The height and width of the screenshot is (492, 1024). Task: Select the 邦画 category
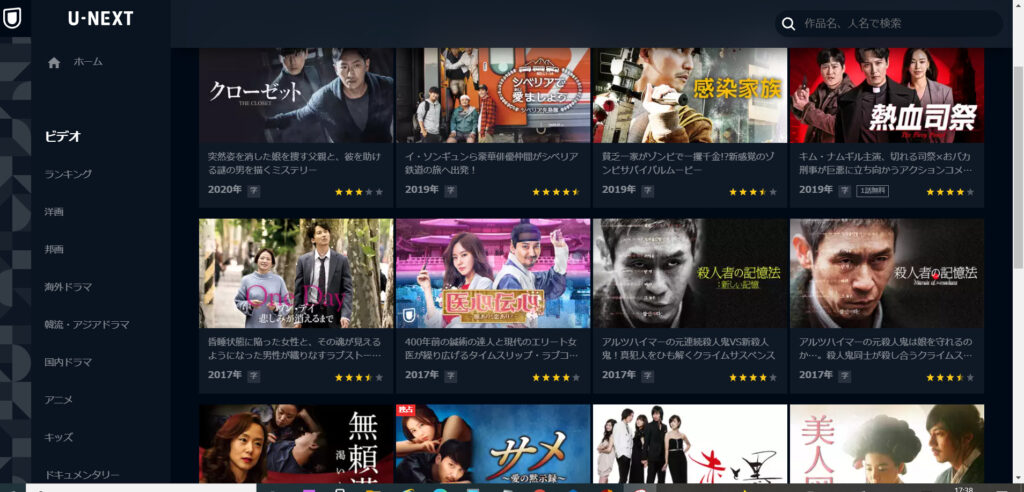coord(54,249)
